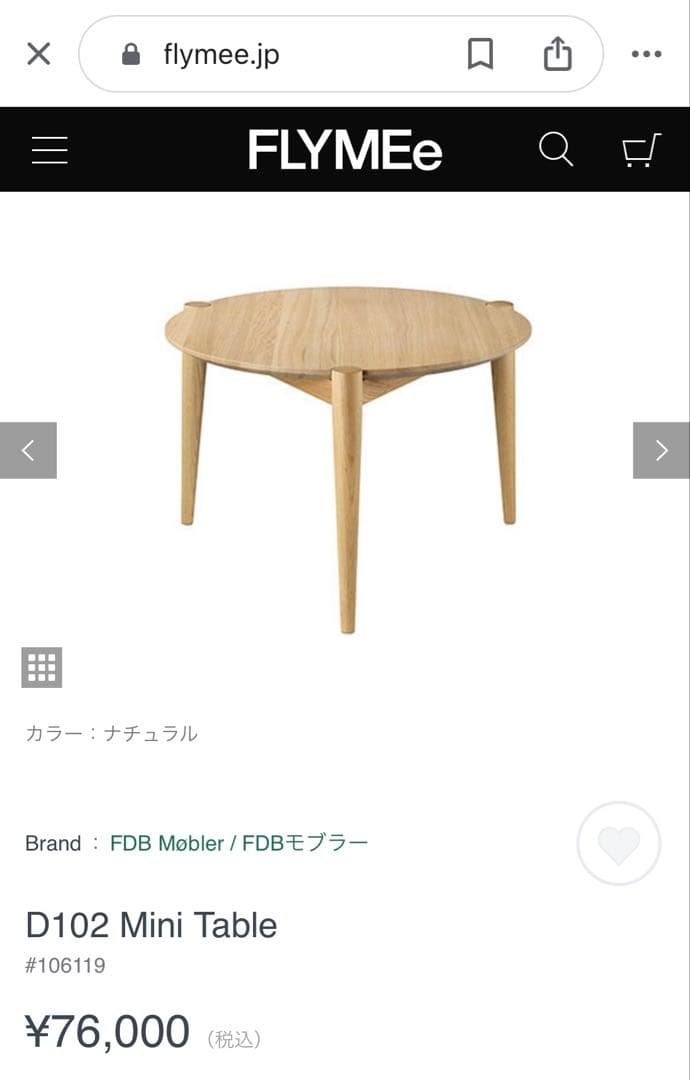View the shopping cart

pos(641,150)
